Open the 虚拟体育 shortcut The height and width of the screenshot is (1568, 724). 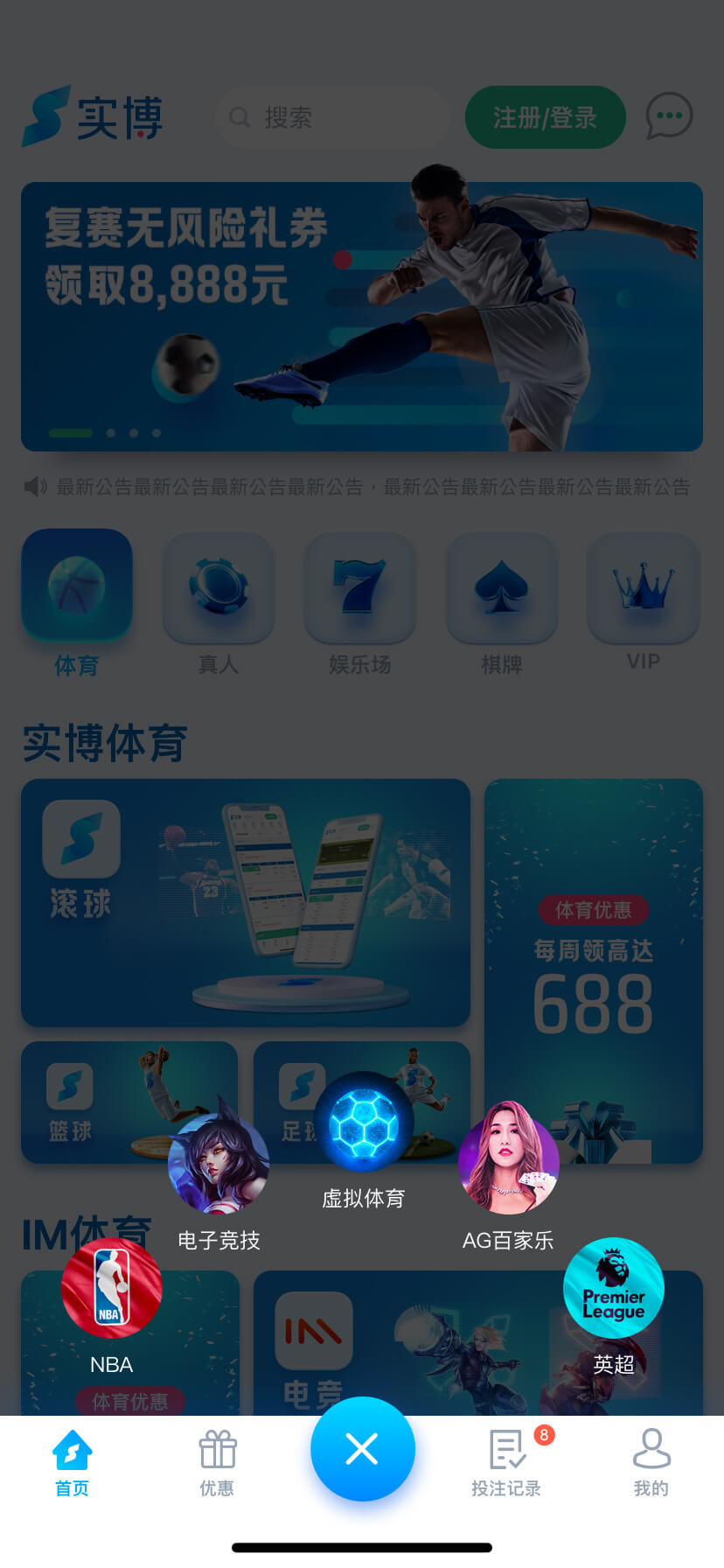tap(363, 1123)
